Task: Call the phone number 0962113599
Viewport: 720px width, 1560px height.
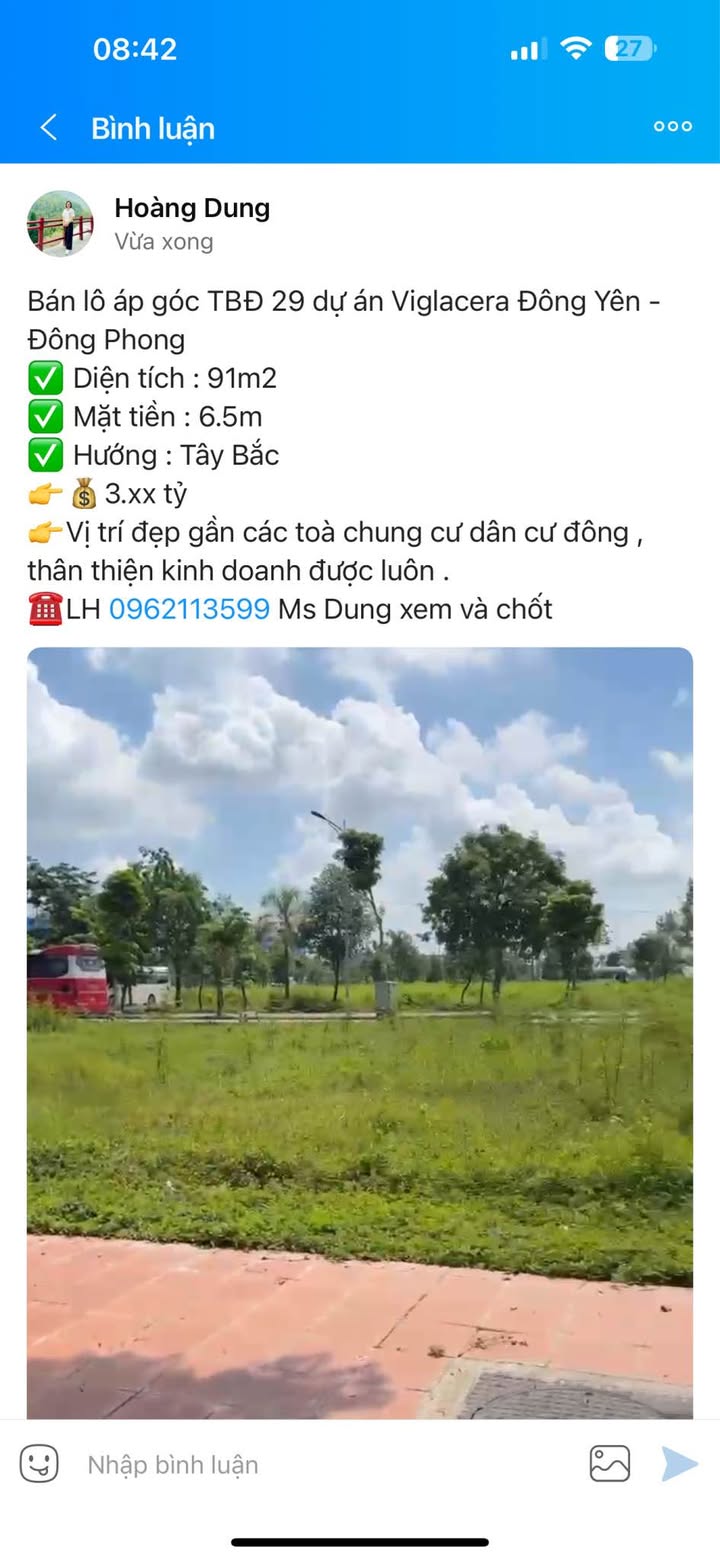Action: tap(189, 609)
